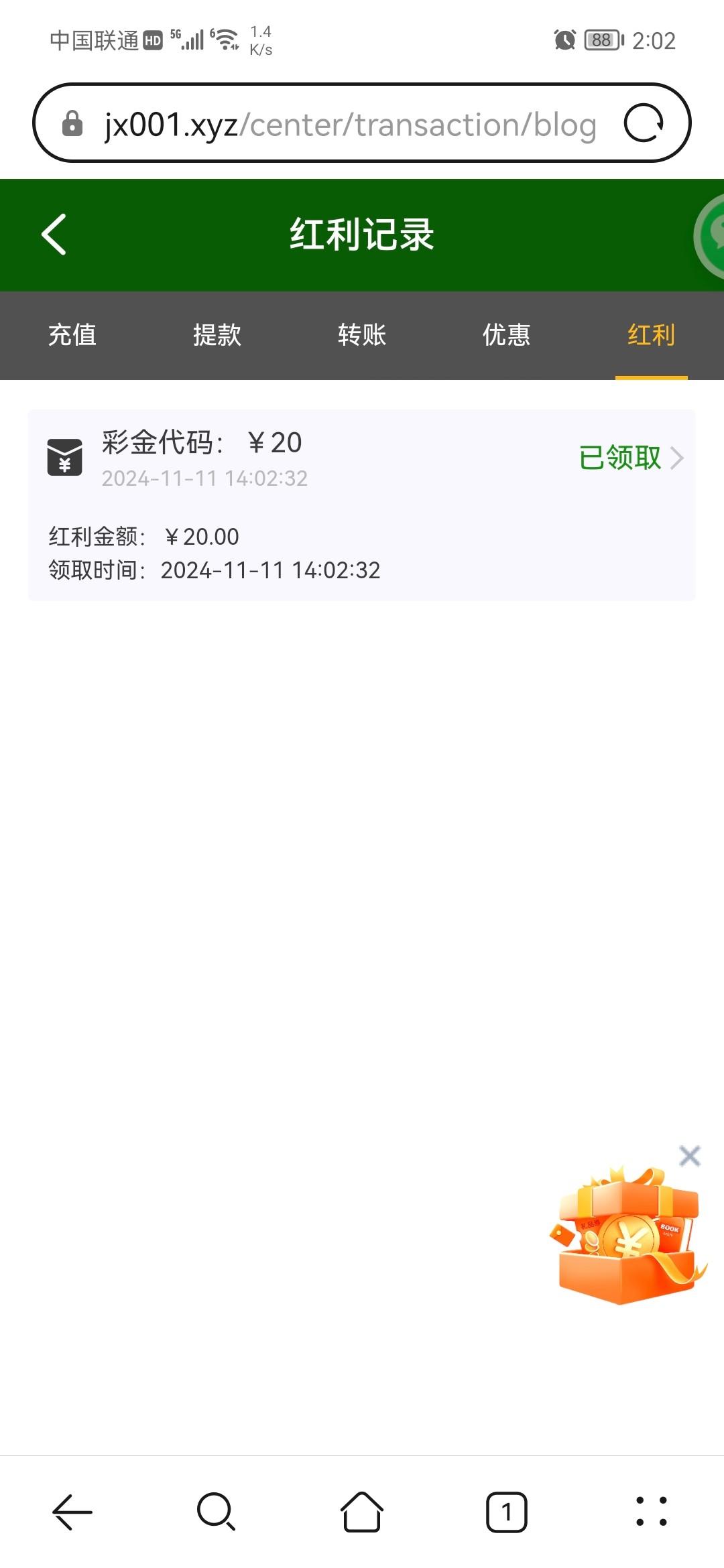The height and width of the screenshot is (1568, 724).
Task: Go to the browser home page
Action: click(362, 1512)
